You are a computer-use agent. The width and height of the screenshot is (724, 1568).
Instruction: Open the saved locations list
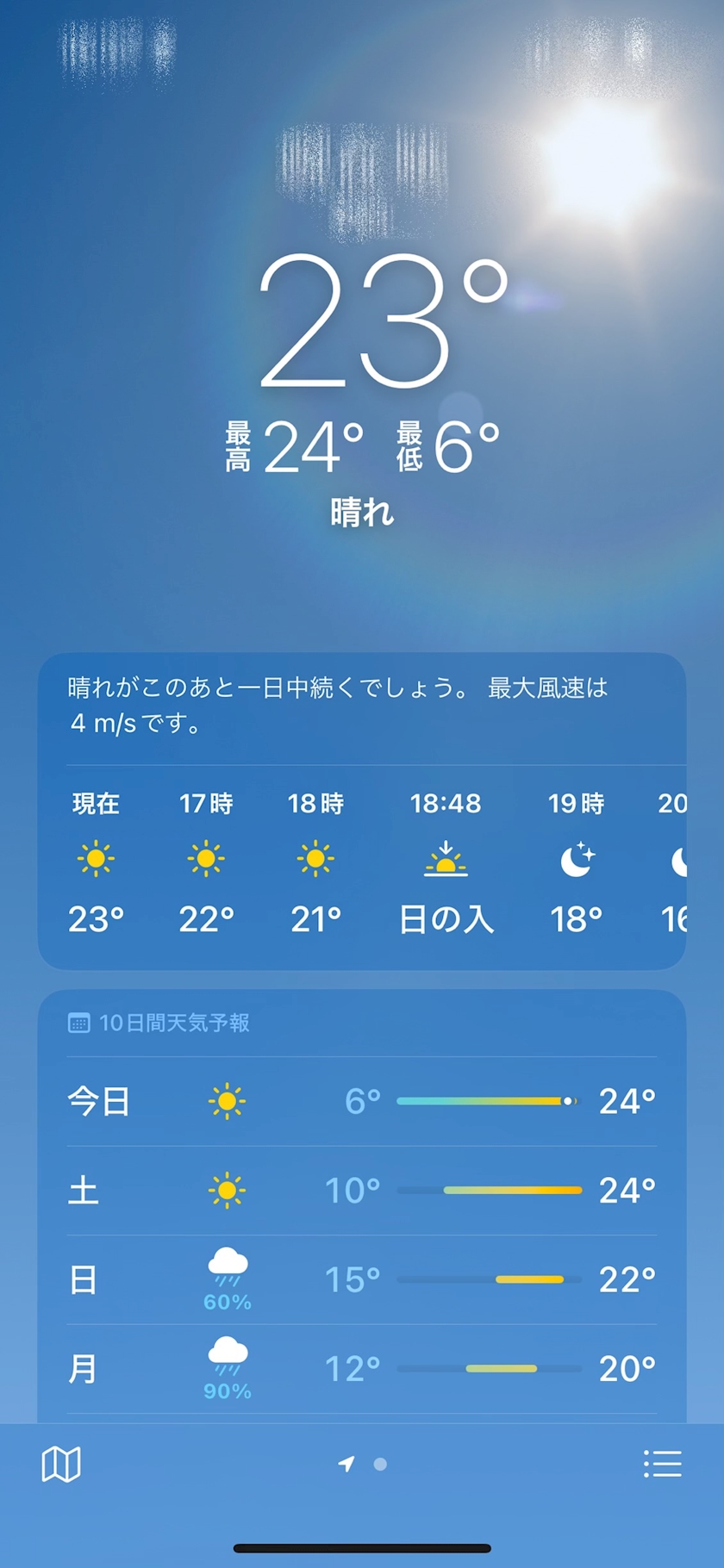click(662, 1464)
